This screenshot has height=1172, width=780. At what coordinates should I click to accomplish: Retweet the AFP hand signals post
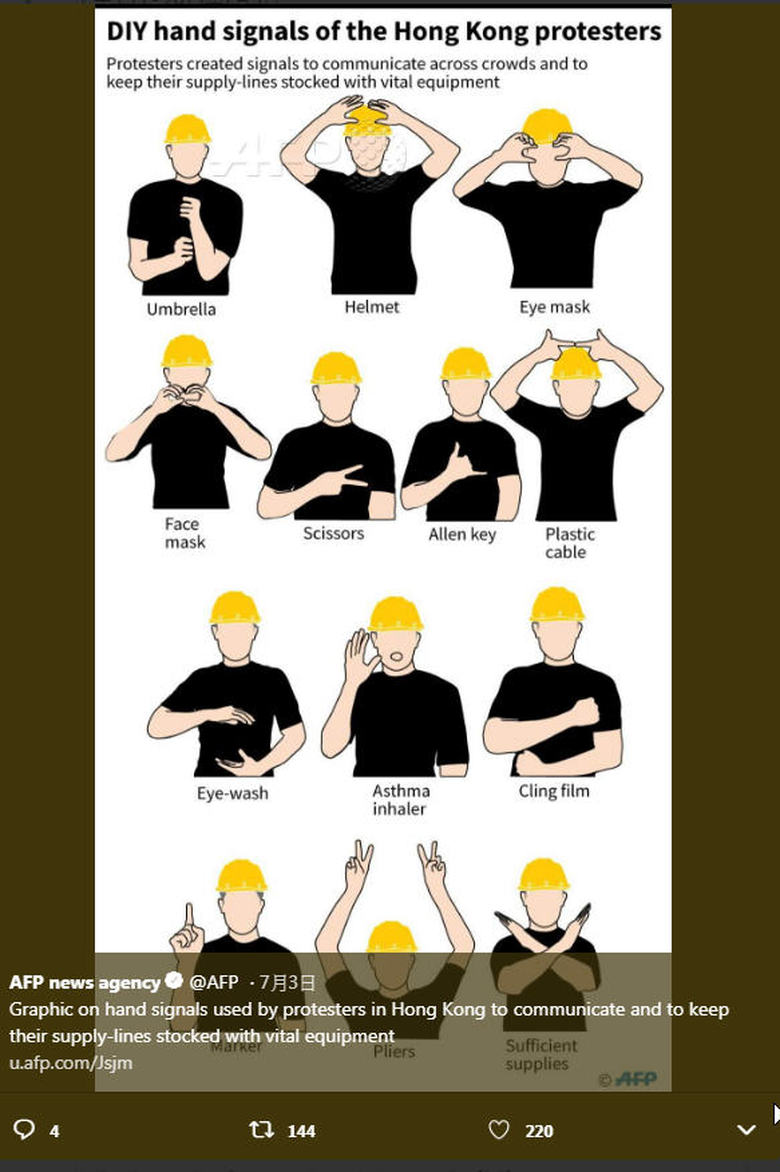(262, 1130)
